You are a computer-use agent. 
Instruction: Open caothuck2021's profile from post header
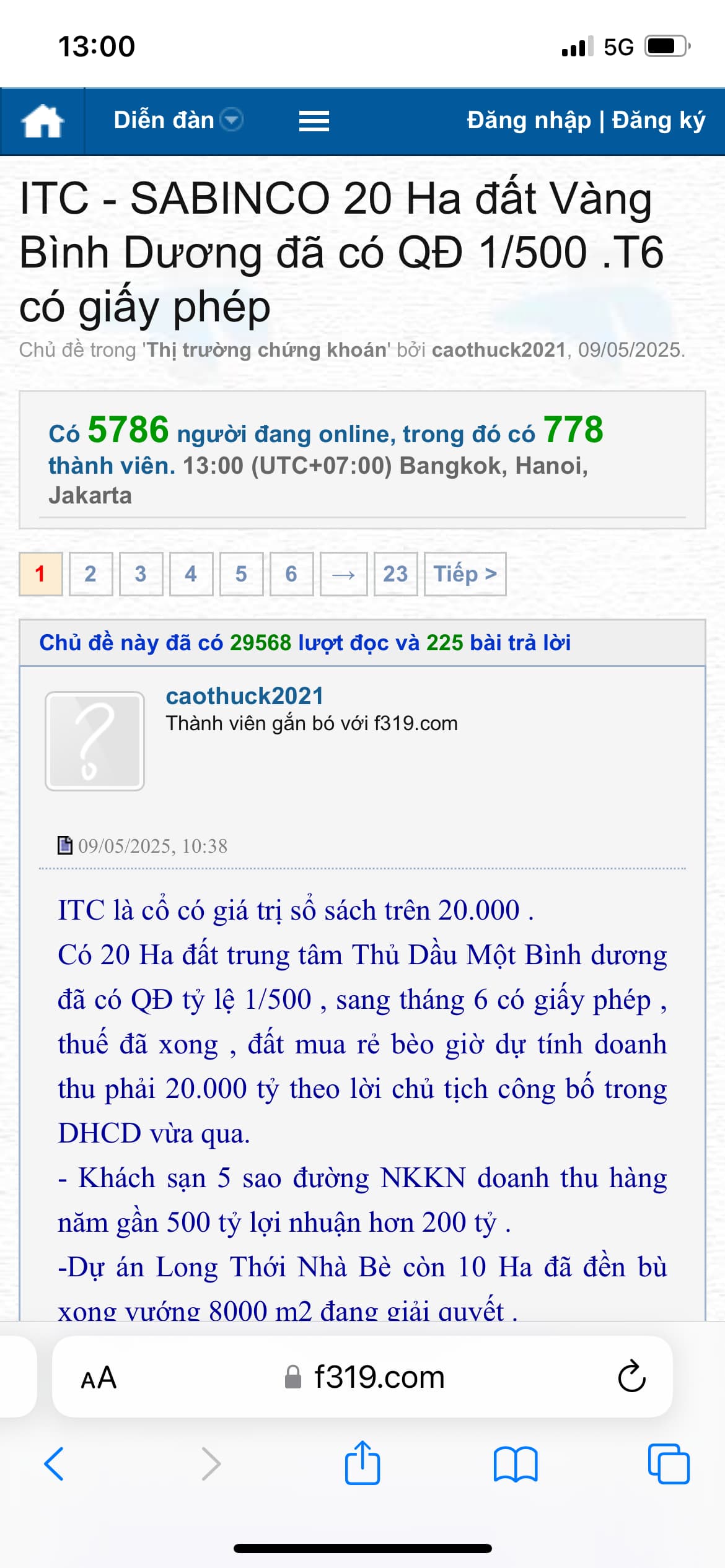click(x=244, y=696)
